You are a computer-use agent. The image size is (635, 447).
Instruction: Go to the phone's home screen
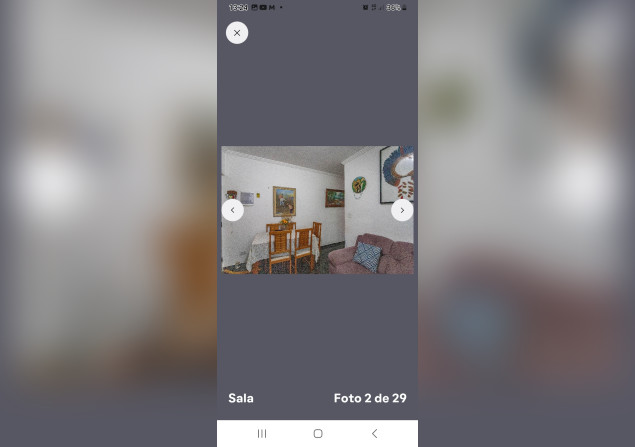point(318,434)
